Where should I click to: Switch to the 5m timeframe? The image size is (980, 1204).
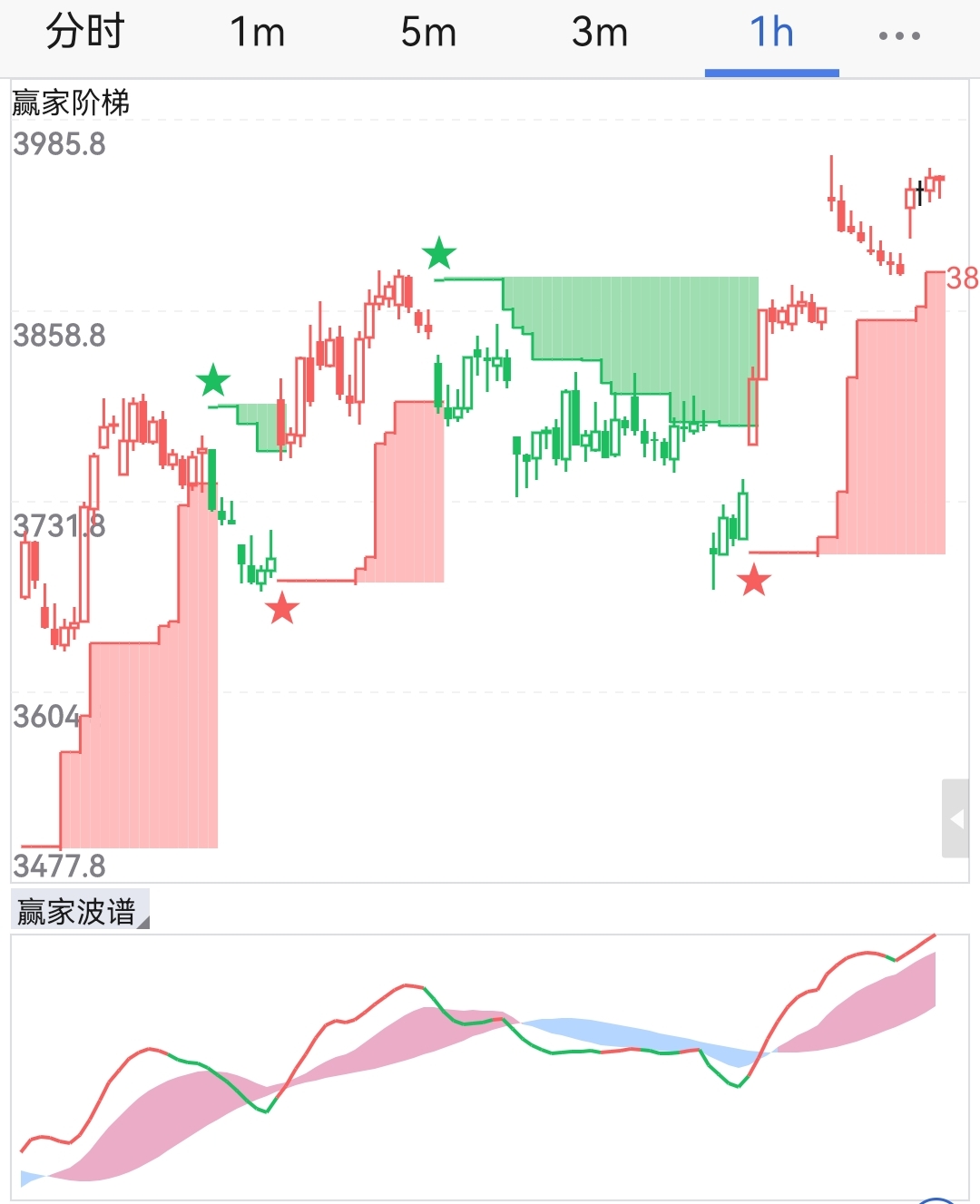pos(428,33)
